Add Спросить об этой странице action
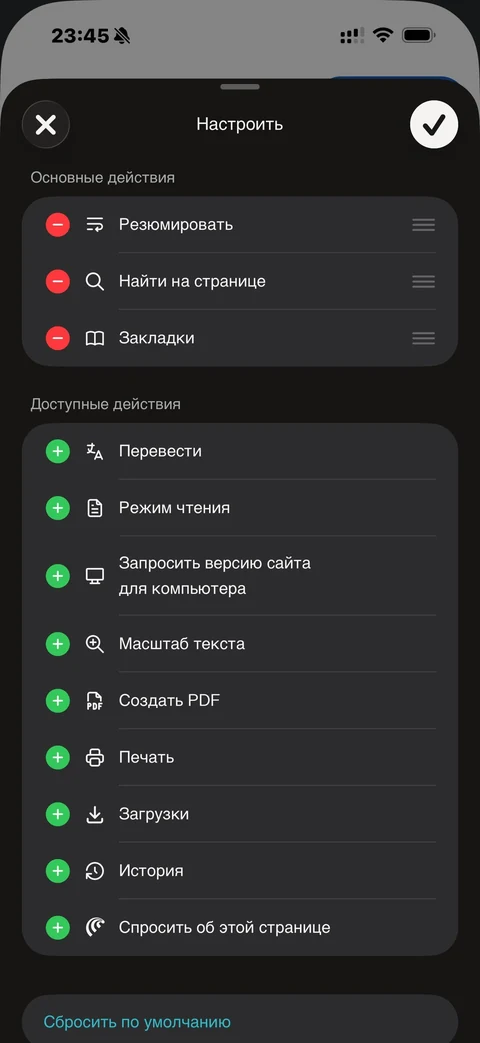This screenshot has width=480, height=1043. (x=58, y=927)
